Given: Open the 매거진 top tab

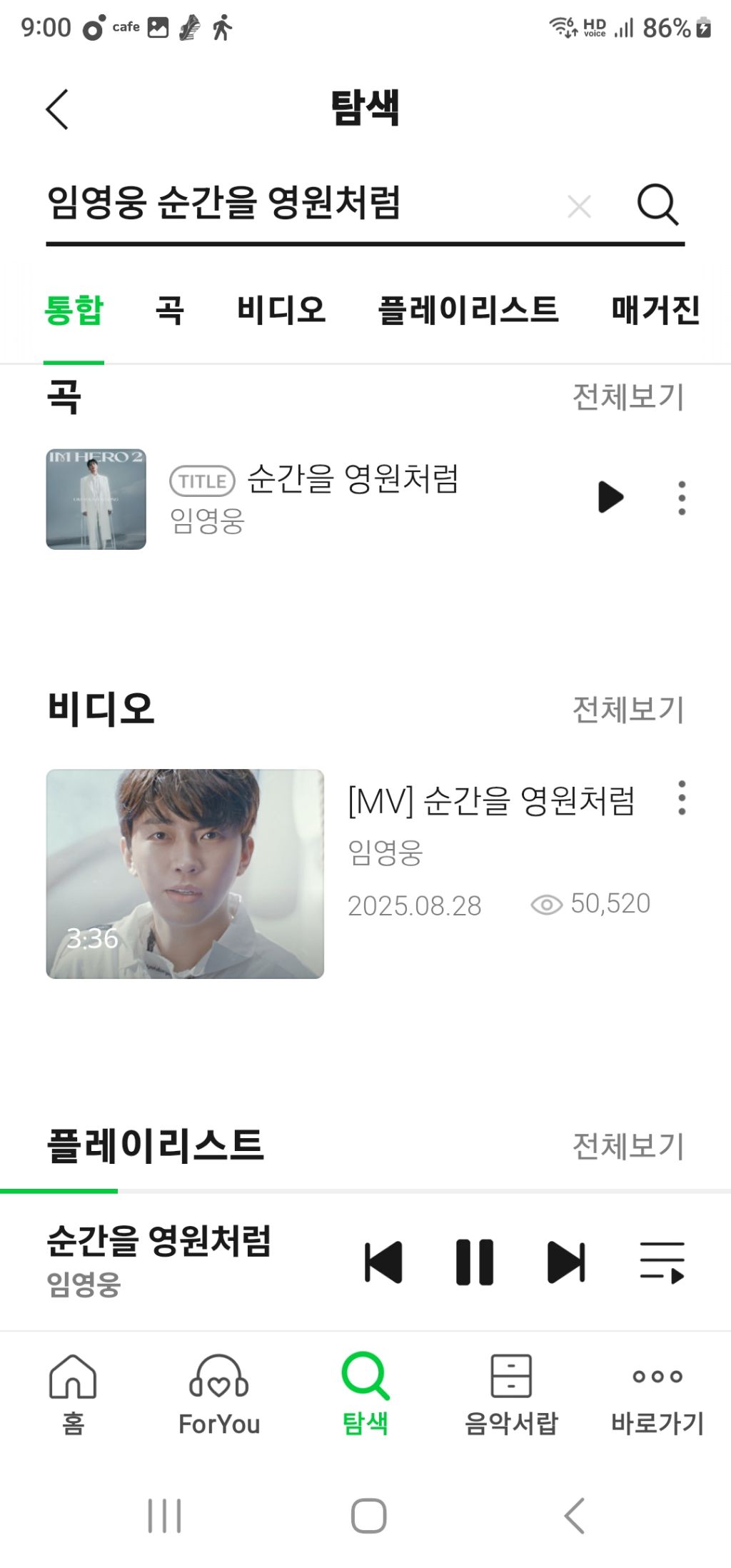Looking at the screenshot, I should tap(655, 311).
